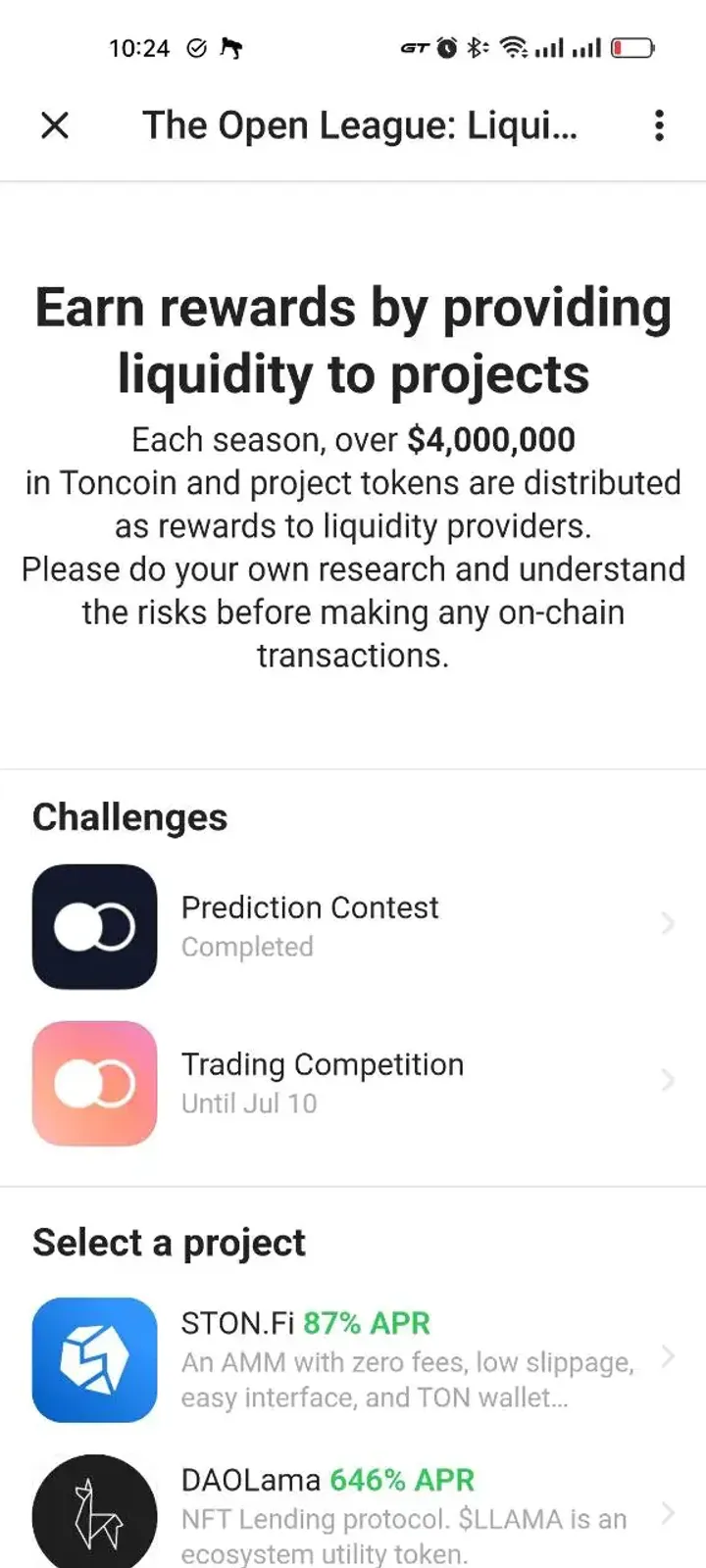Close The Open League mini-app
The width and height of the screenshot is (706, 1568).
[x=55, y=125]
